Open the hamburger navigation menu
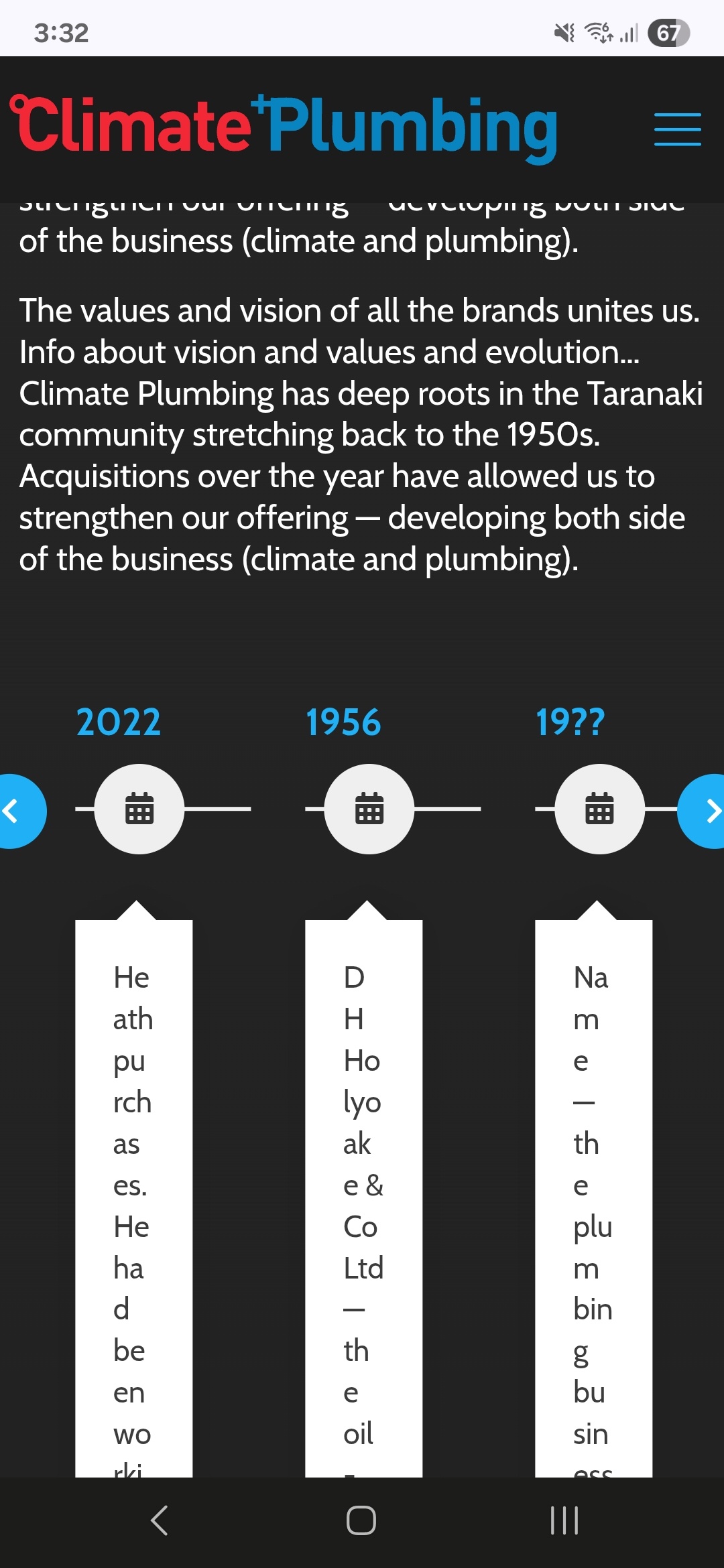724x1568 pixels. coord(678,129)
